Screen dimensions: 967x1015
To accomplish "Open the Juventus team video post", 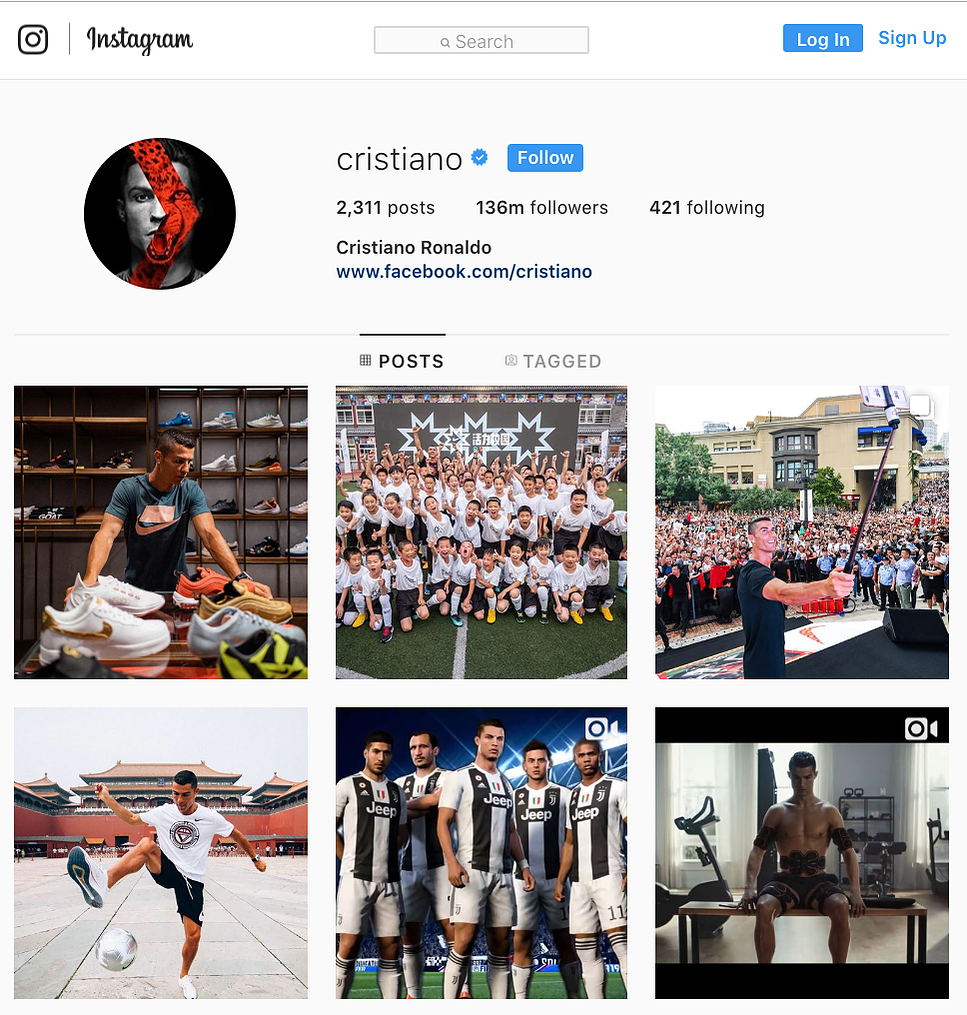I will coord(481,853).
